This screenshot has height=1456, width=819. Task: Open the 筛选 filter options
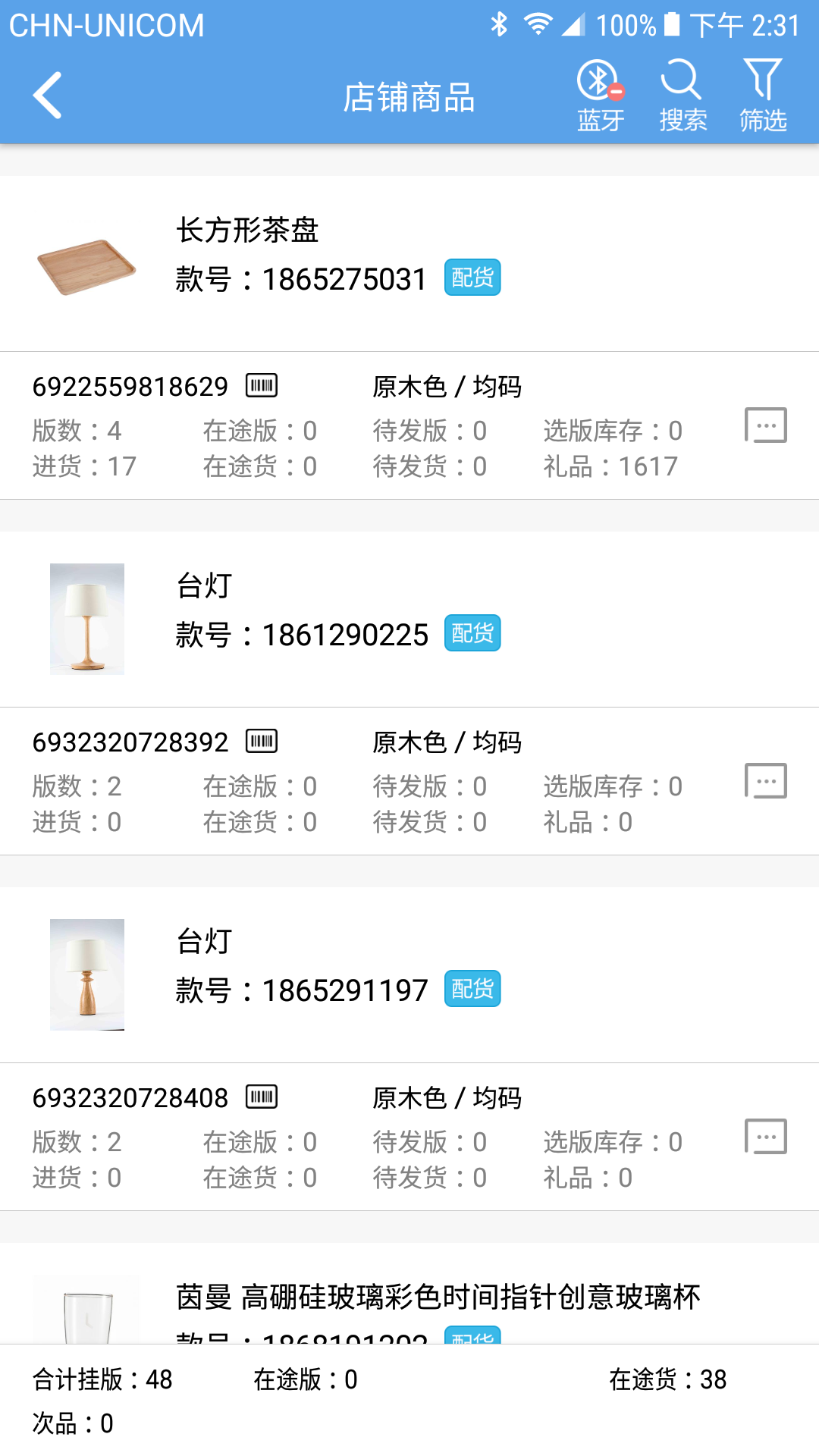click(x=763, y=96)
